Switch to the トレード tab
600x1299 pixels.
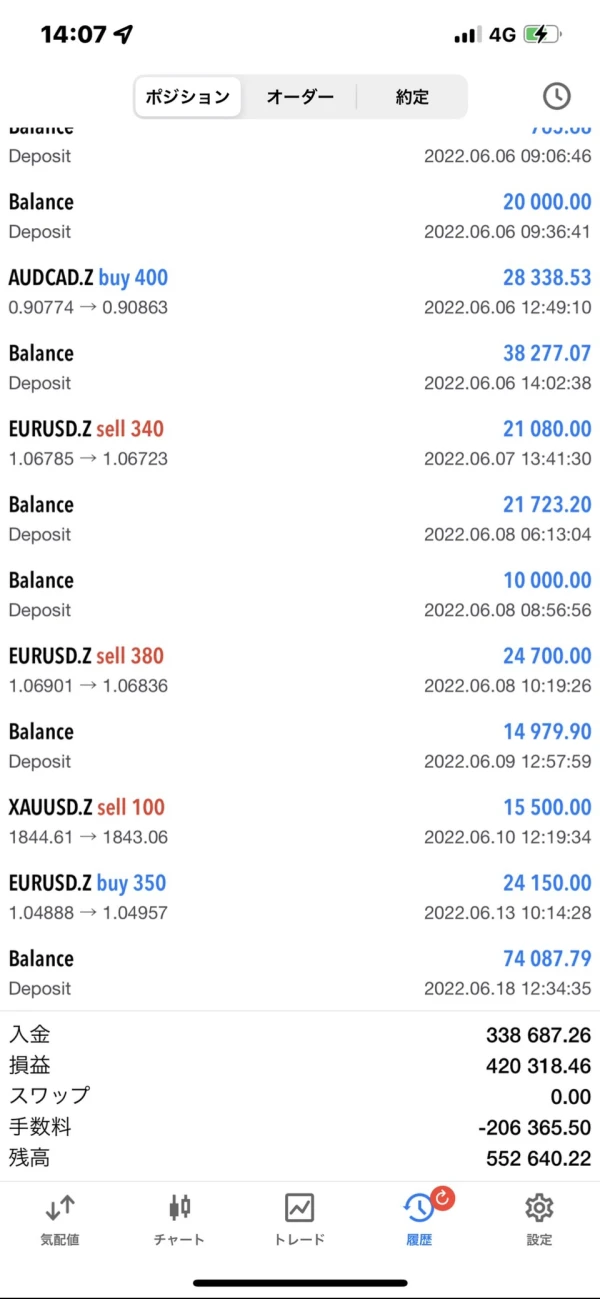click(300, 1219)
